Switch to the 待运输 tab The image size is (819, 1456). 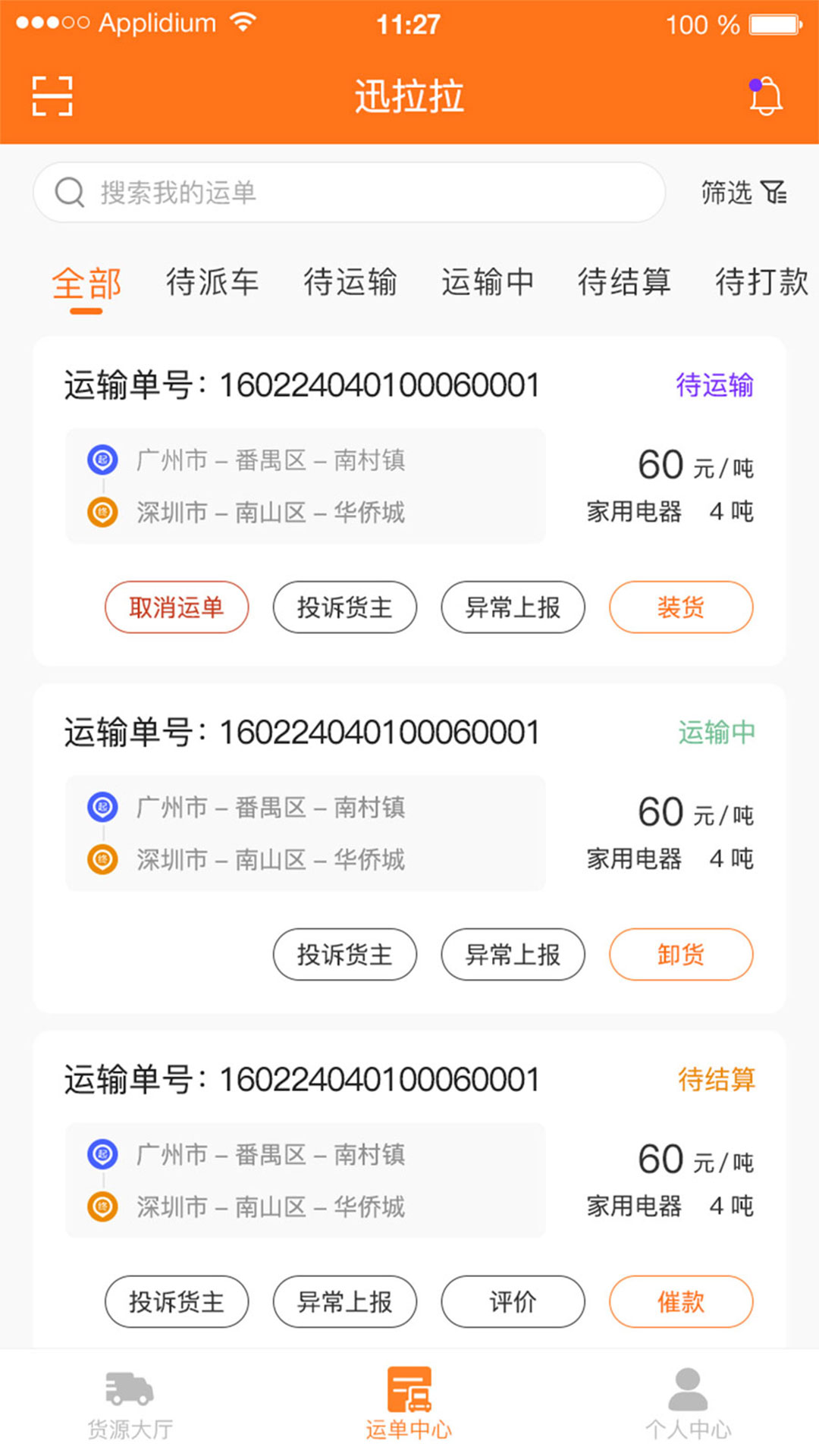coord(350,282)
